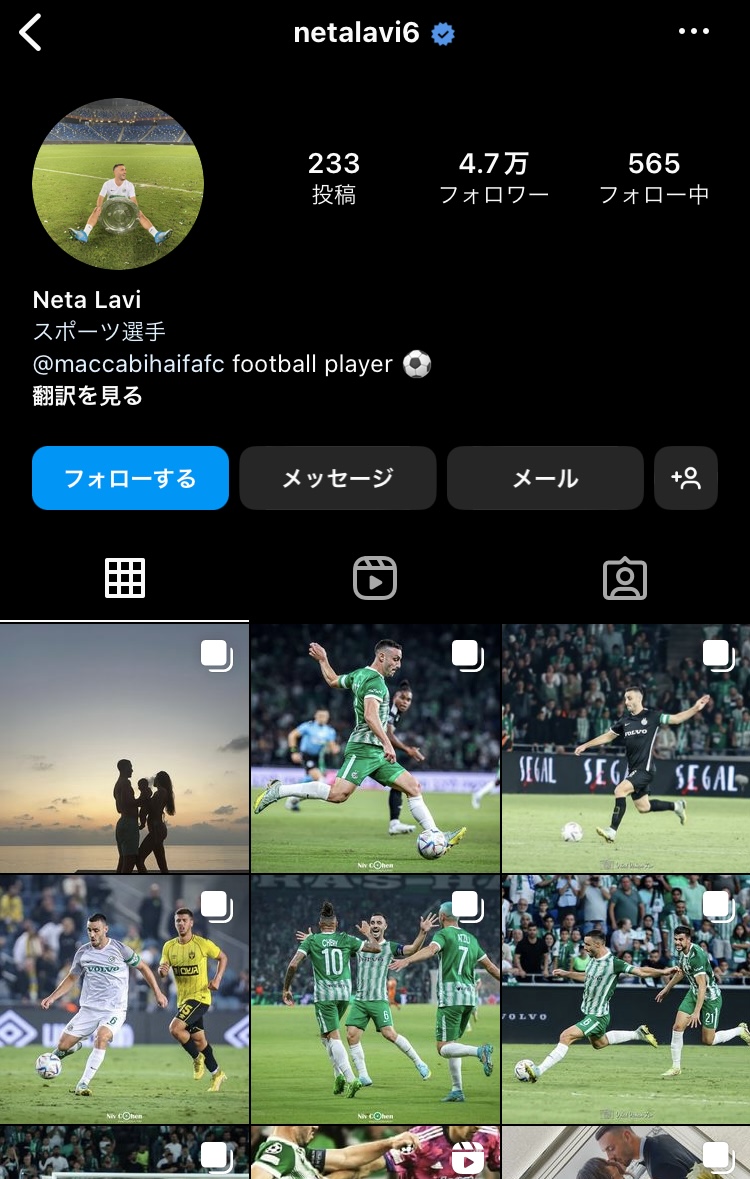Switch to the Reels tab
This screenshot has width=750, height=1179.
tap(375, 578)
